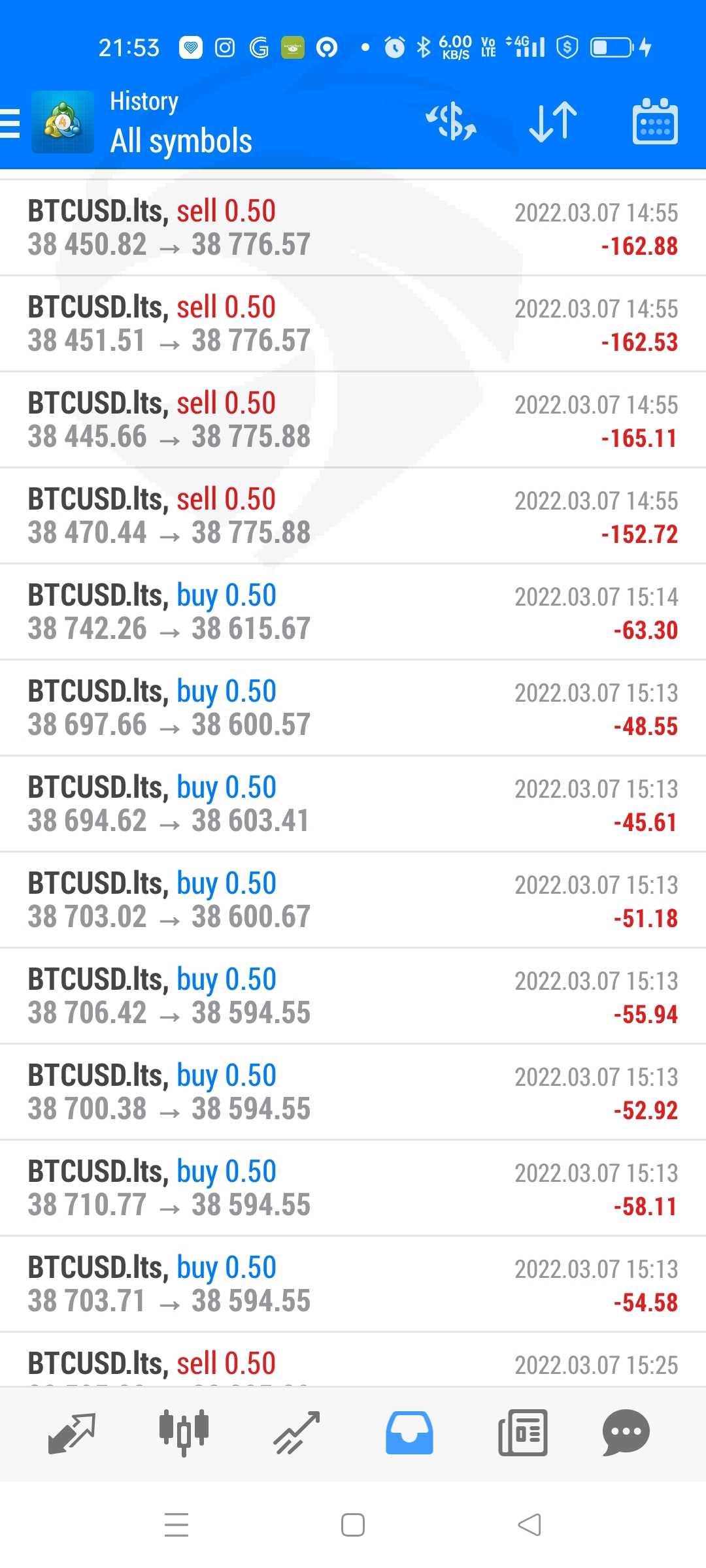
Task: Switch to the Trade tab
Action: pos(296,1433)
